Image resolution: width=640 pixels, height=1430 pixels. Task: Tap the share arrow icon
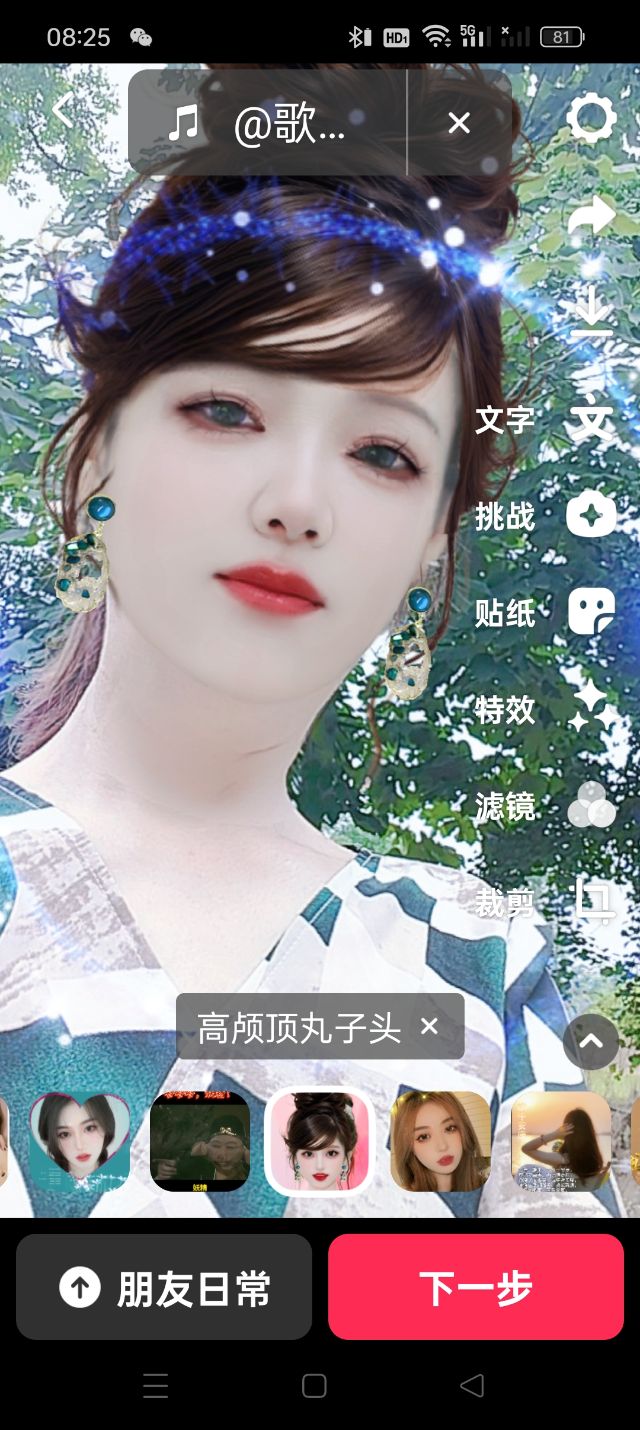591,217
